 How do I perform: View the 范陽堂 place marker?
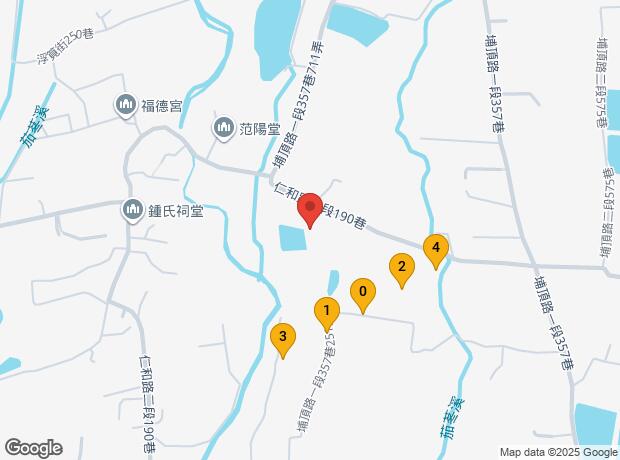[x=224, y=128]
